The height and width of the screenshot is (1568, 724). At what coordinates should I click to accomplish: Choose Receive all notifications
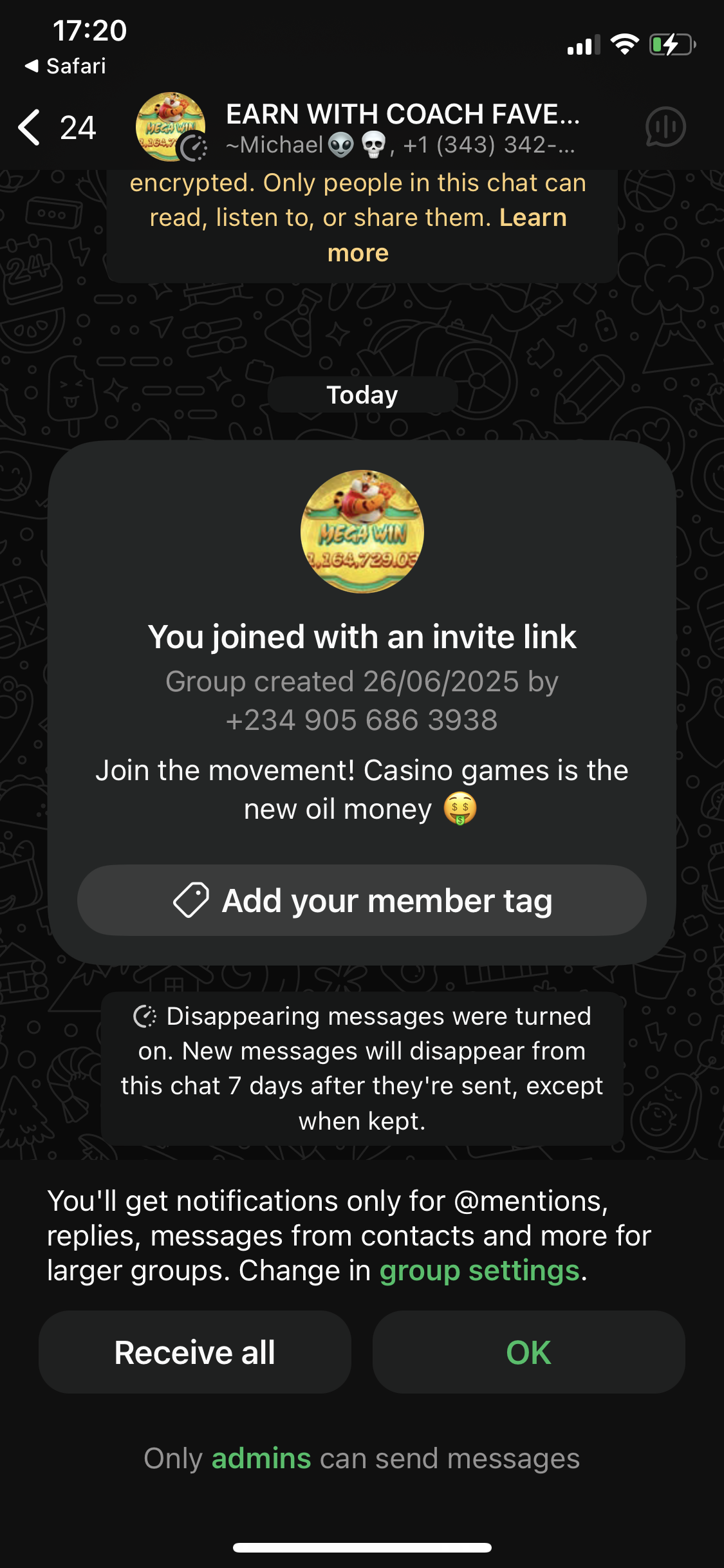point(195,1352)
